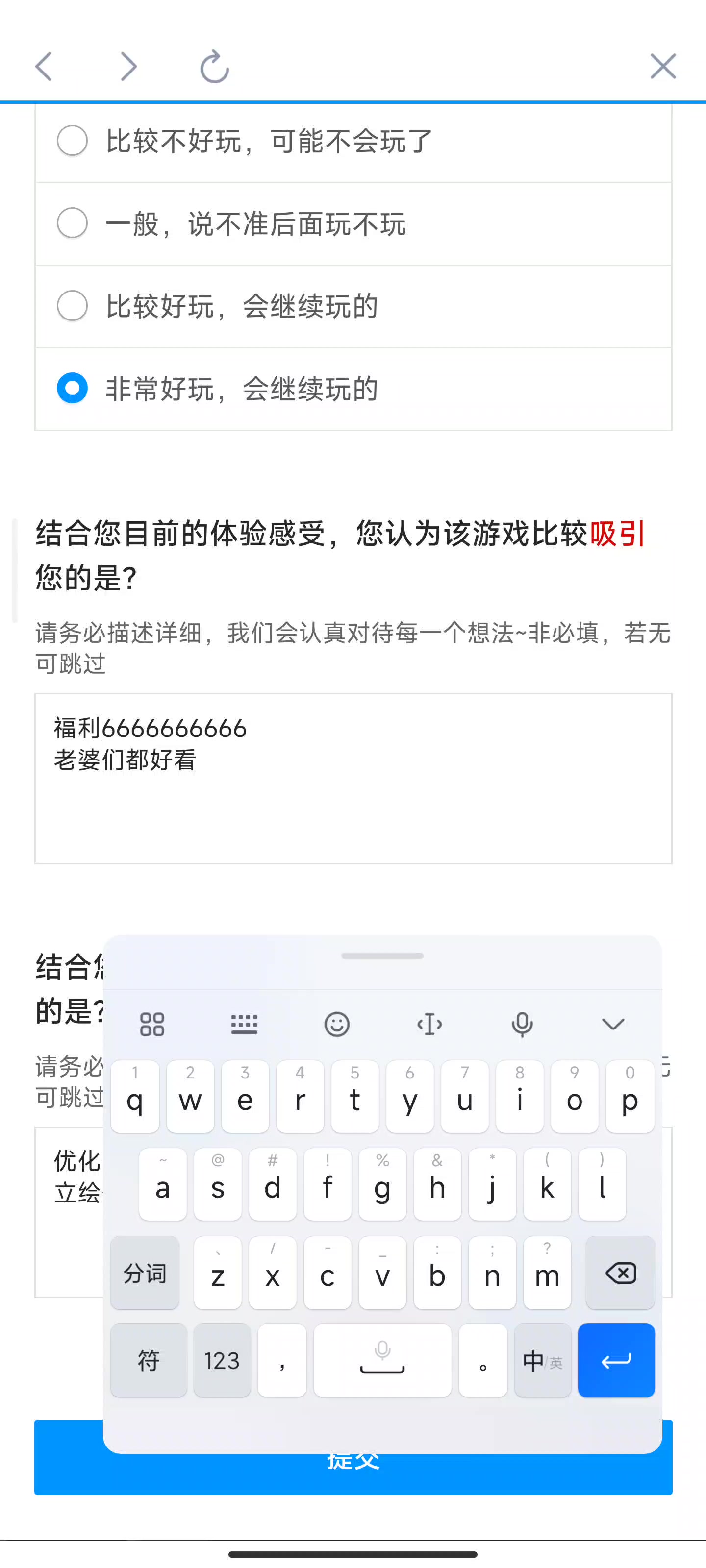Select 比较不好玩，可能不会玩了 option

pyautogui.click(x=73, y=141)
